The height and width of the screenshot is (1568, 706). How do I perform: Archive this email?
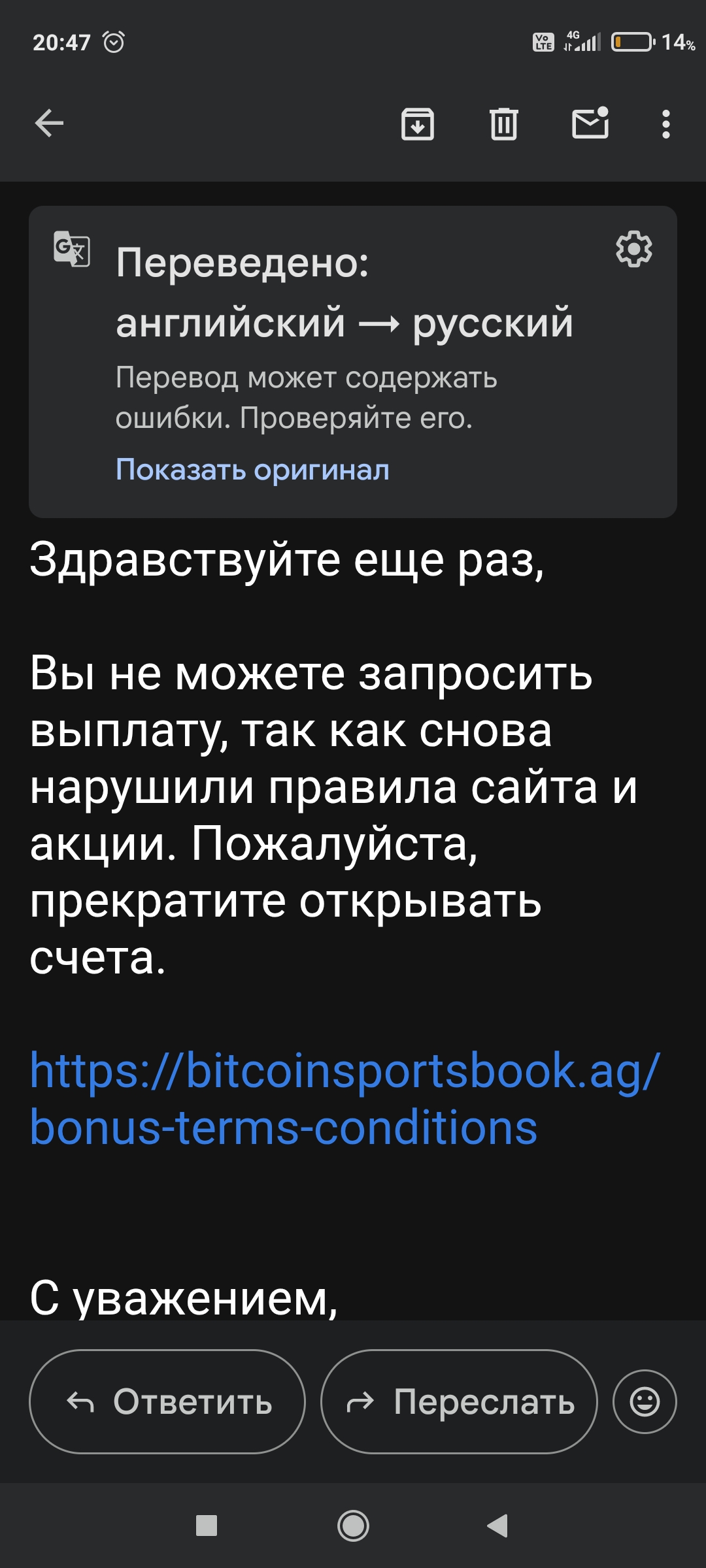tap(418, 123)
